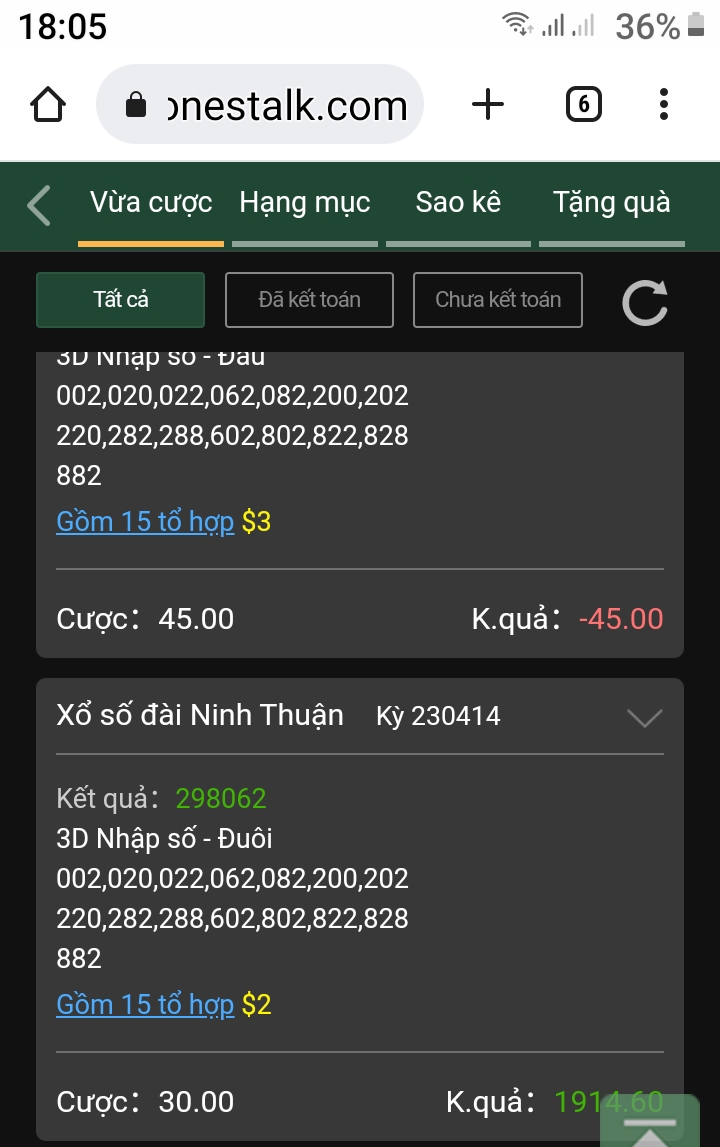Select the Tất cả filter
The width and height of the screenshot is (720, 1147).
(121, 300)
